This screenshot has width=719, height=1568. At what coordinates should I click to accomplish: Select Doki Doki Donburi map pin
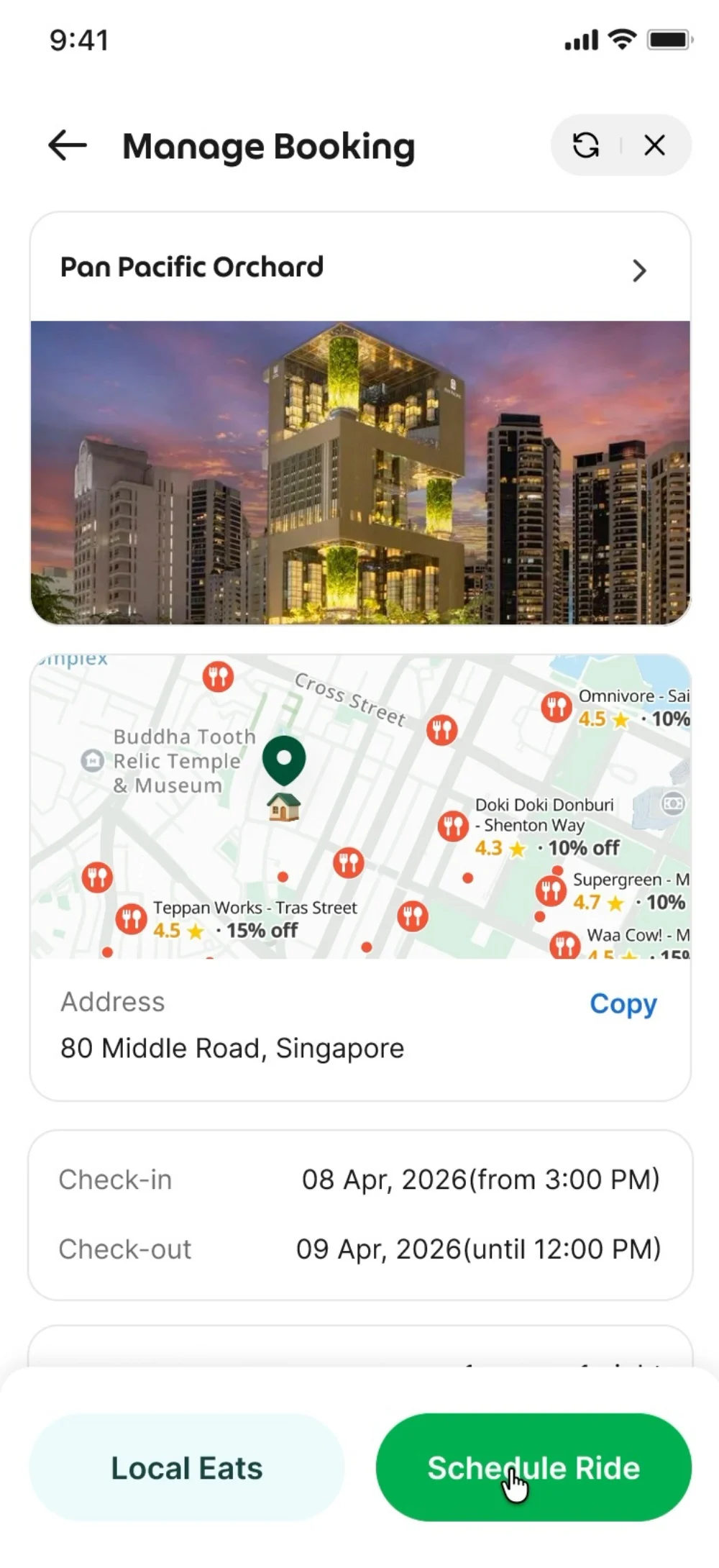453,826
